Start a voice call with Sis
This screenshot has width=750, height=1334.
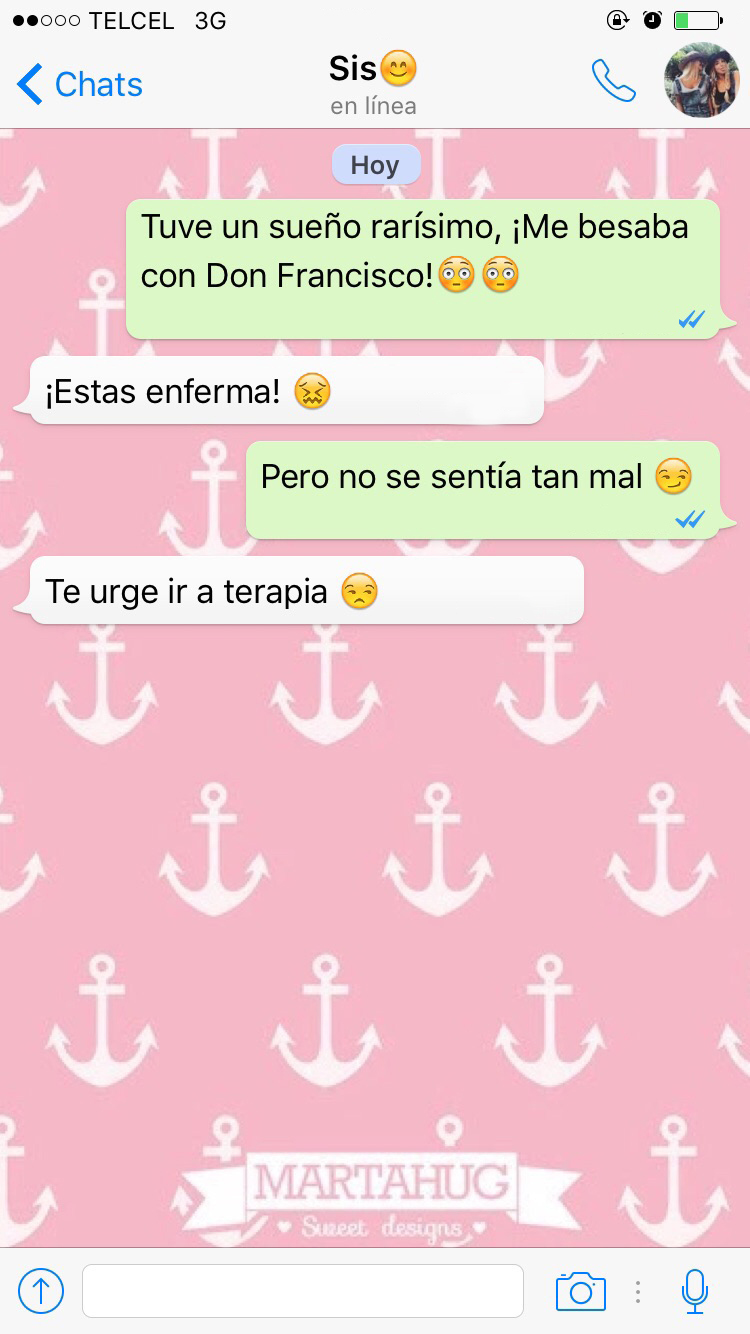tap(613, 81)
